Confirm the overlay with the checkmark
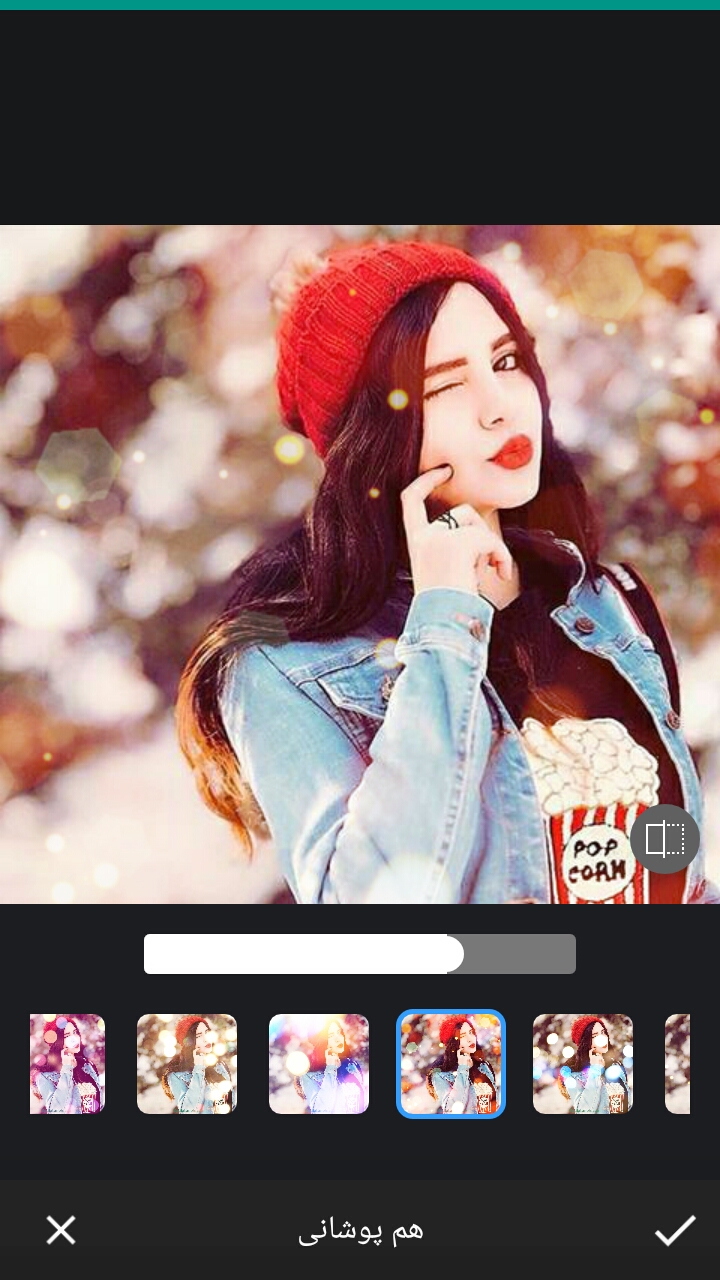 tap(675, 1230)
